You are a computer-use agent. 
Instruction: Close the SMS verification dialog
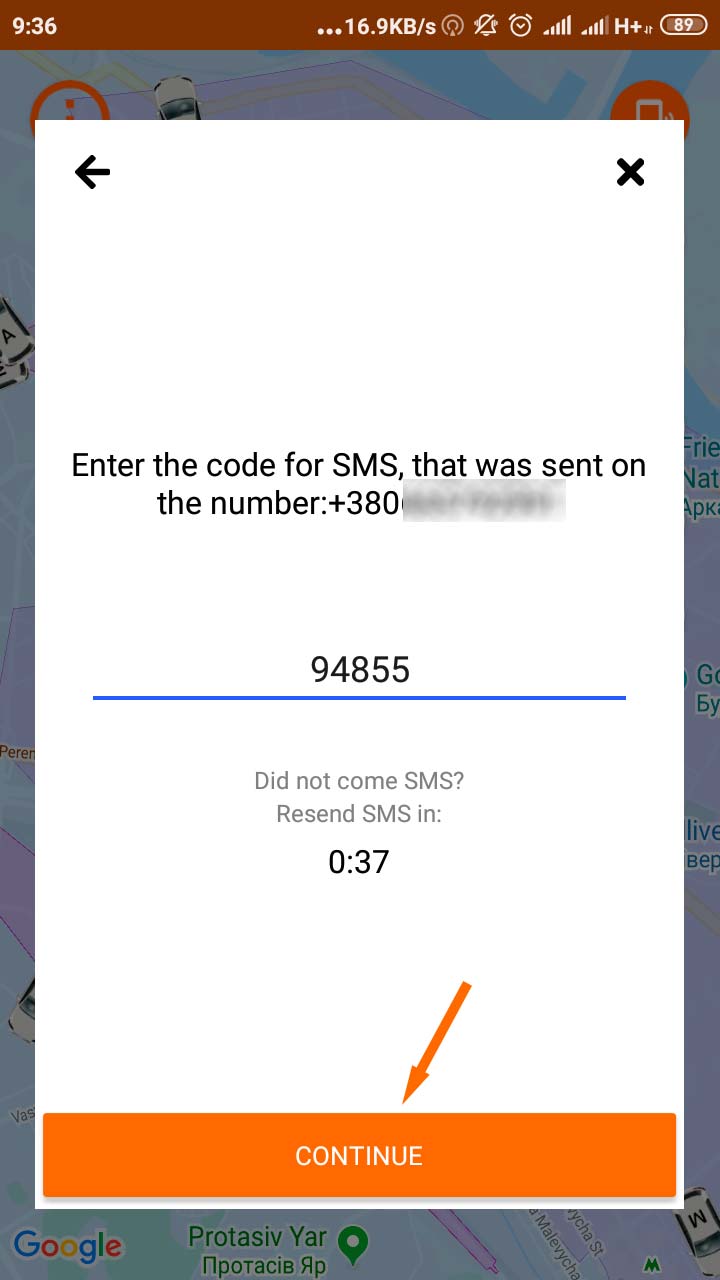630,173
